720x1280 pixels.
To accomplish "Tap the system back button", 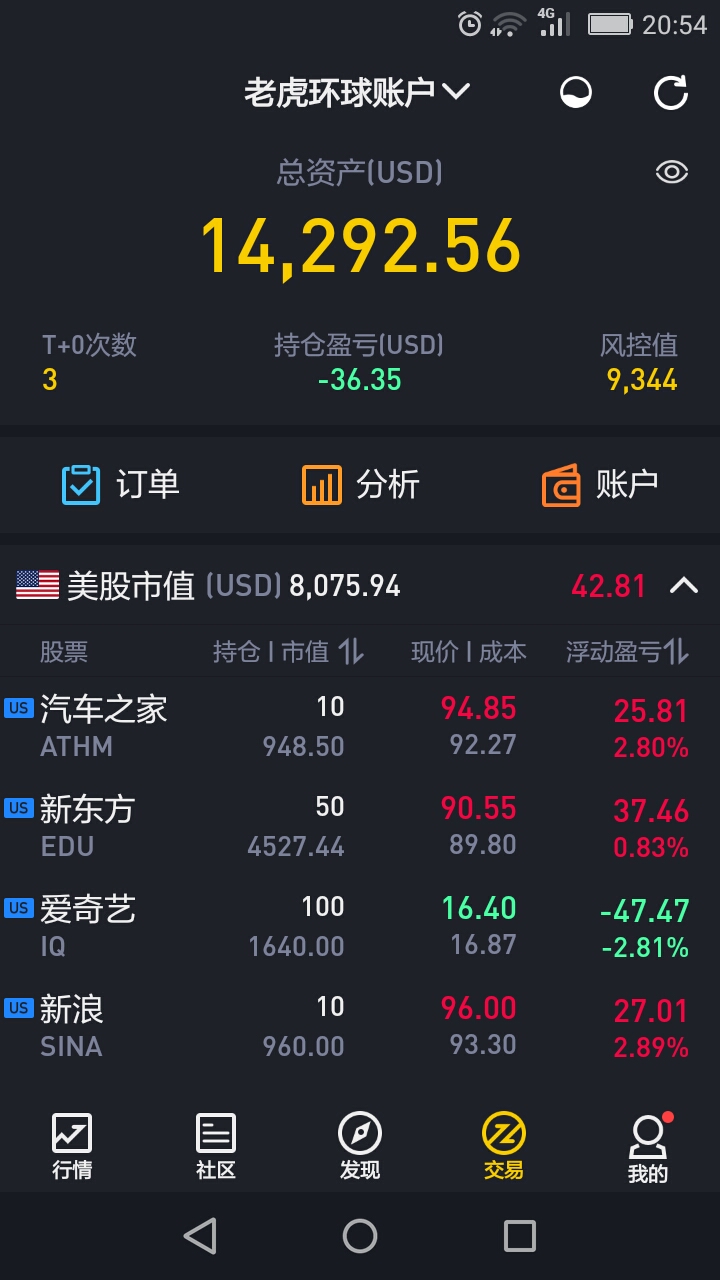I will coord(200,1236).
